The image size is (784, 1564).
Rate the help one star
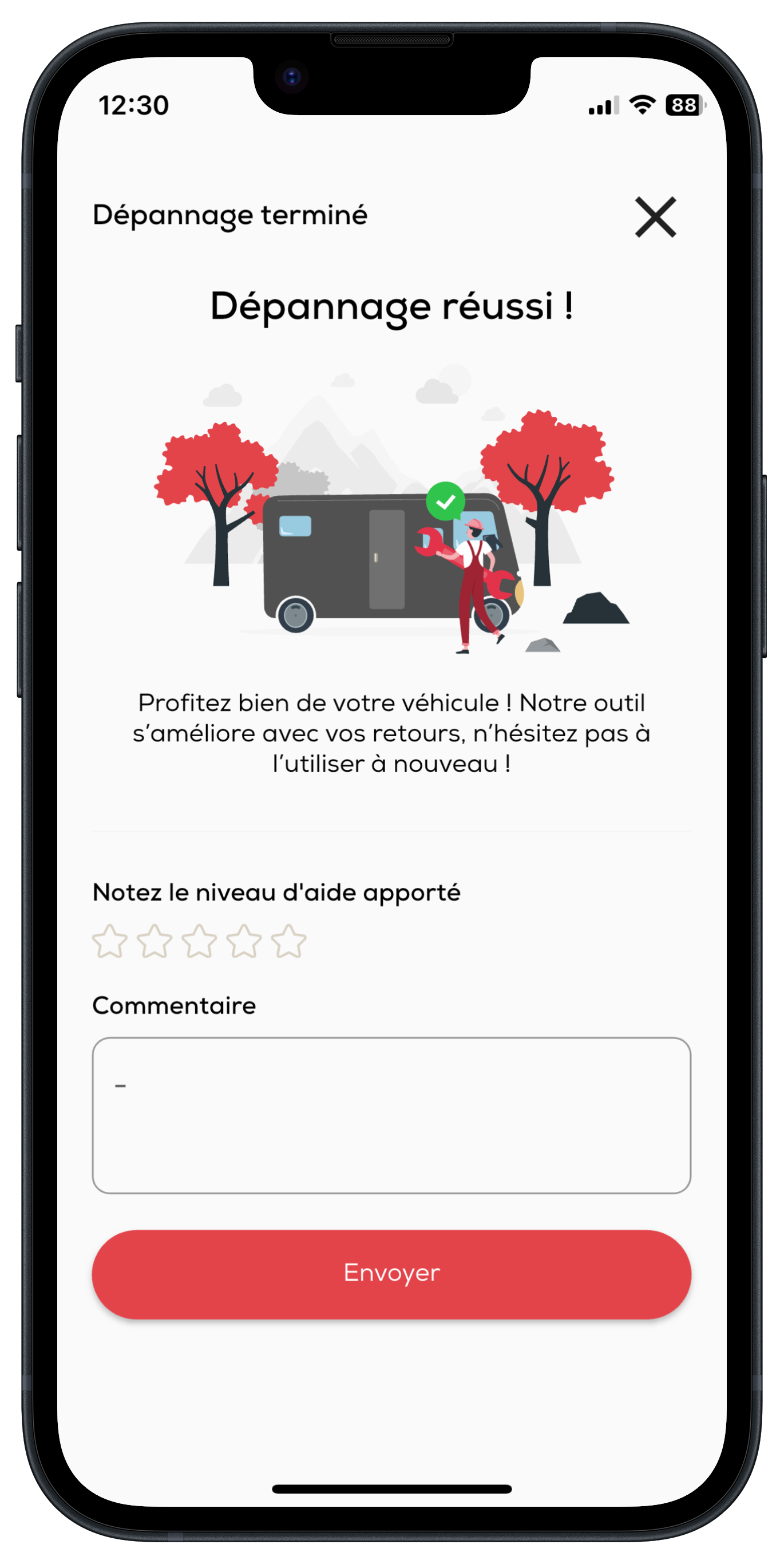tap(110, 942)
